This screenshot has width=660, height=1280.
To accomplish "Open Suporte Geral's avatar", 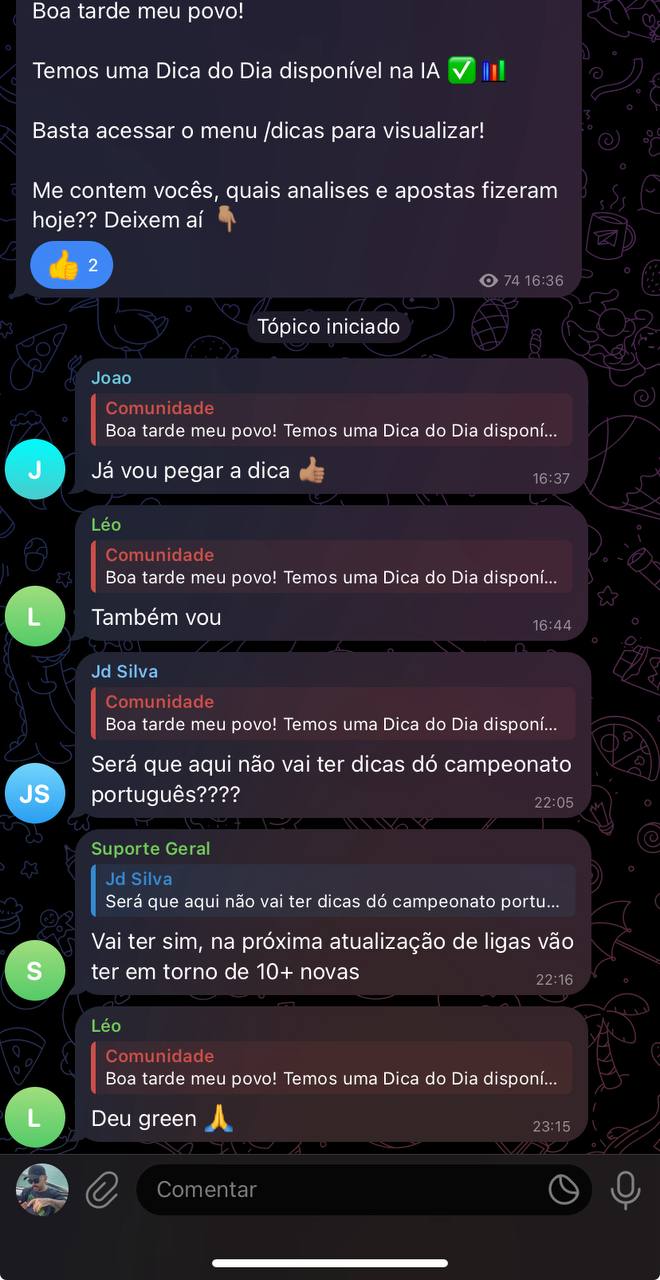I will click(34, 969).
